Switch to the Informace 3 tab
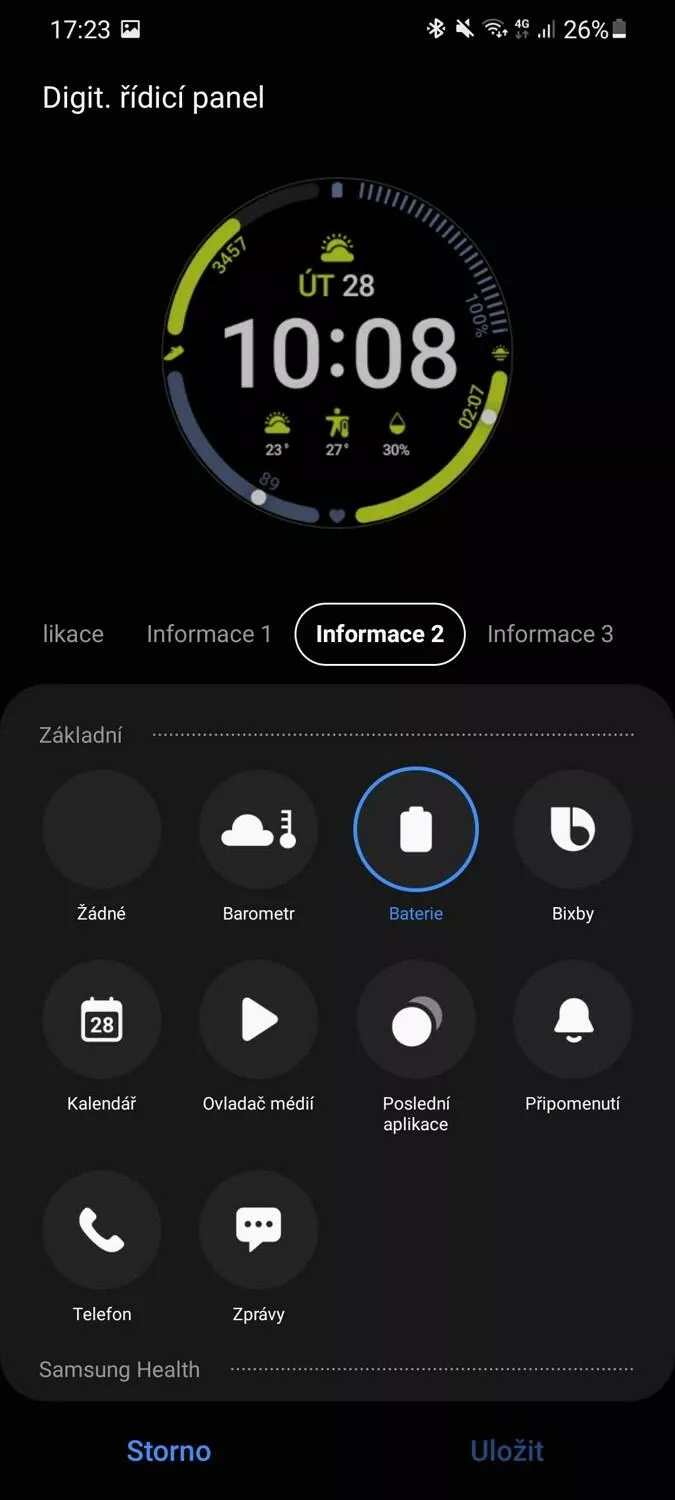This screenshot has height=1500, width=675. coord(550,634)
